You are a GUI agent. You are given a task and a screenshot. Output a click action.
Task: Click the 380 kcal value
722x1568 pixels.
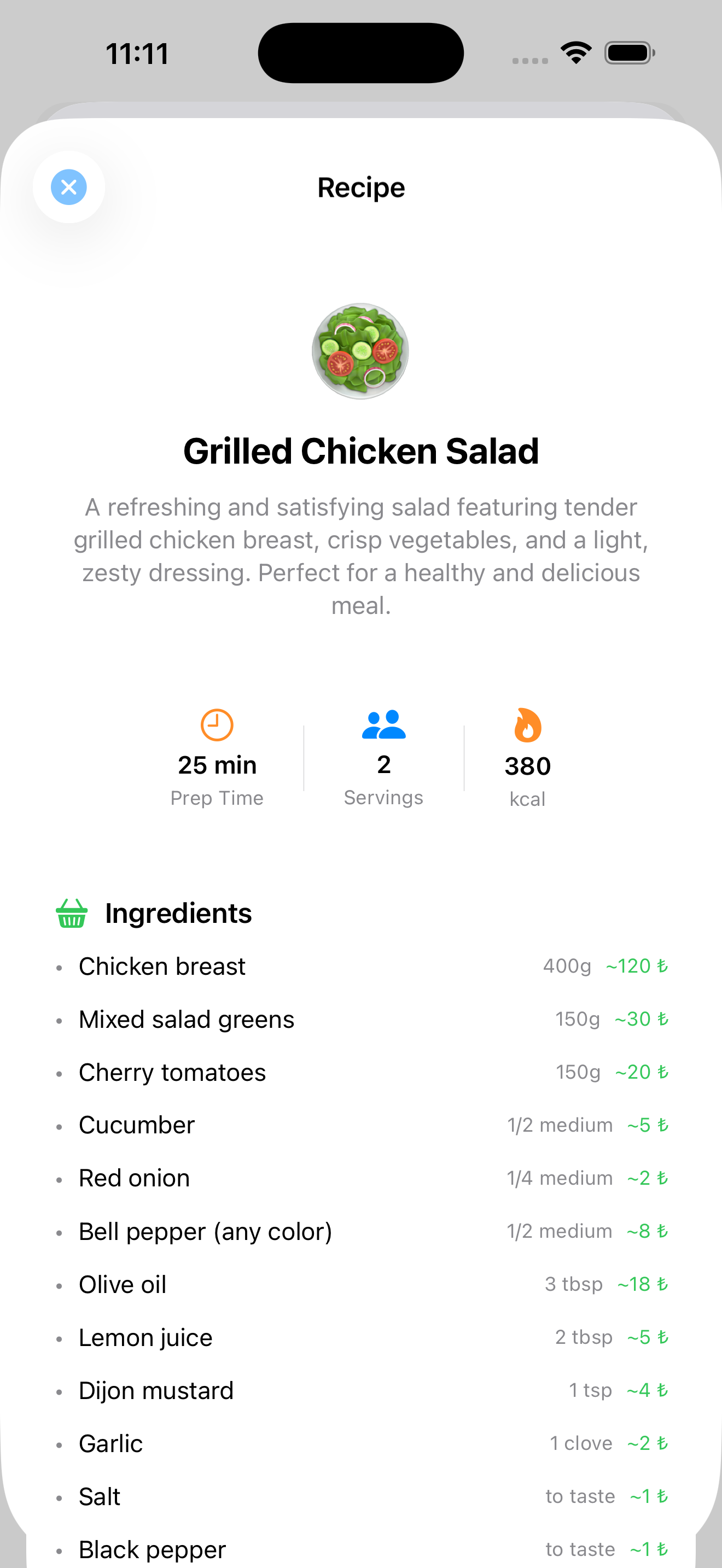tap(527, 767)
